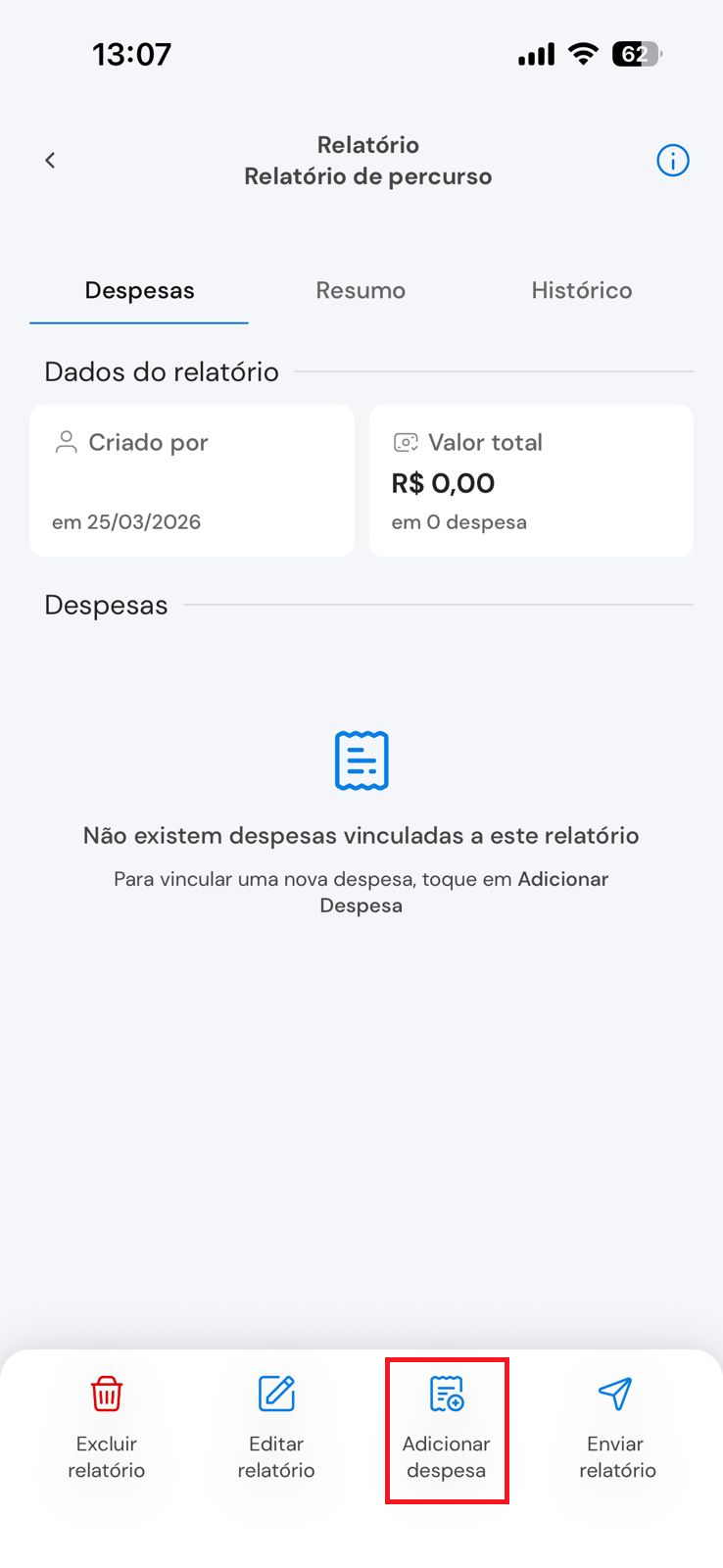Select the Despesas tab
Screen dimensions: 723x1568
coord(139,291)
